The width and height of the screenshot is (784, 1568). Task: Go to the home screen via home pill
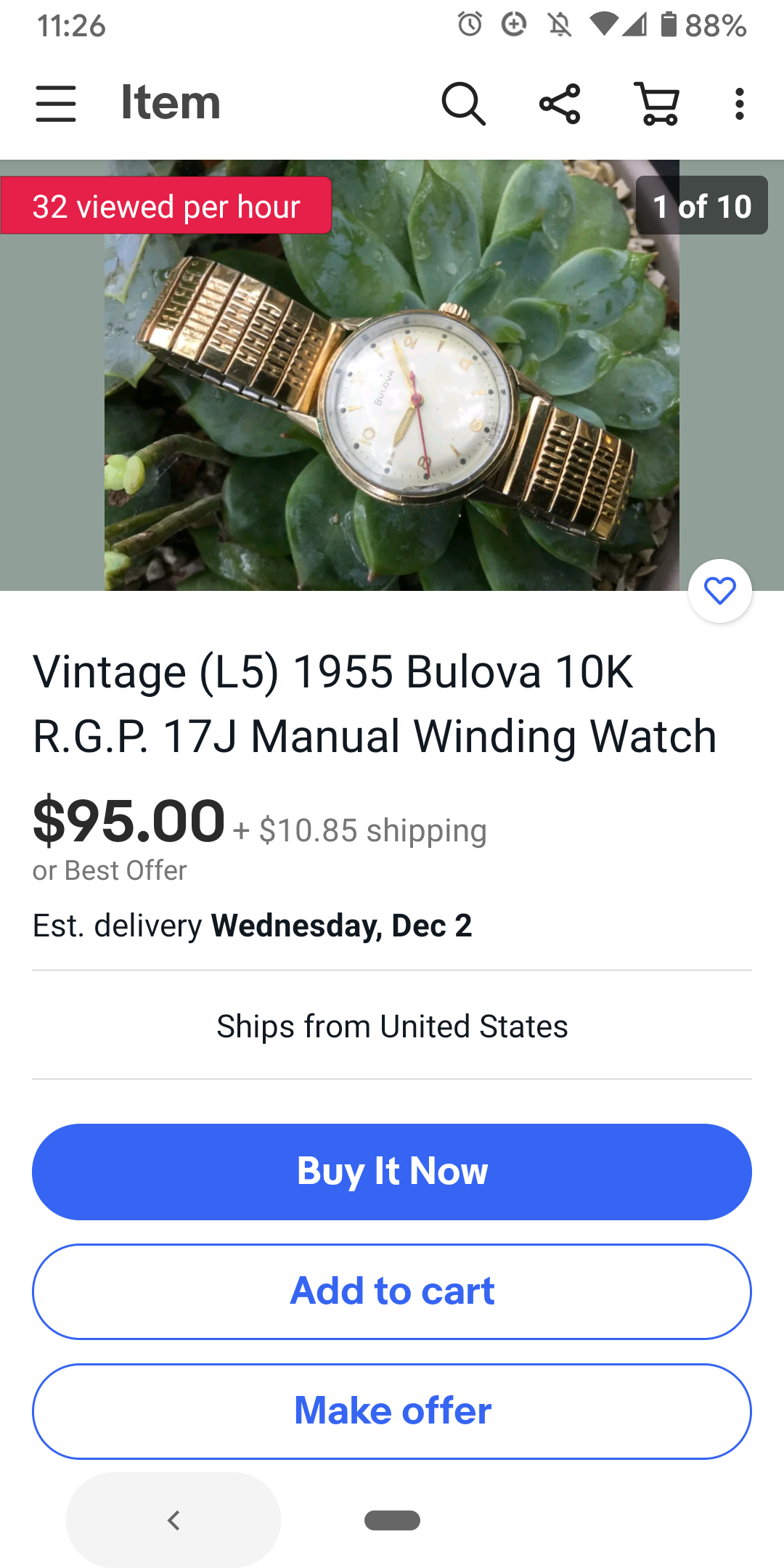point(392,1520)
